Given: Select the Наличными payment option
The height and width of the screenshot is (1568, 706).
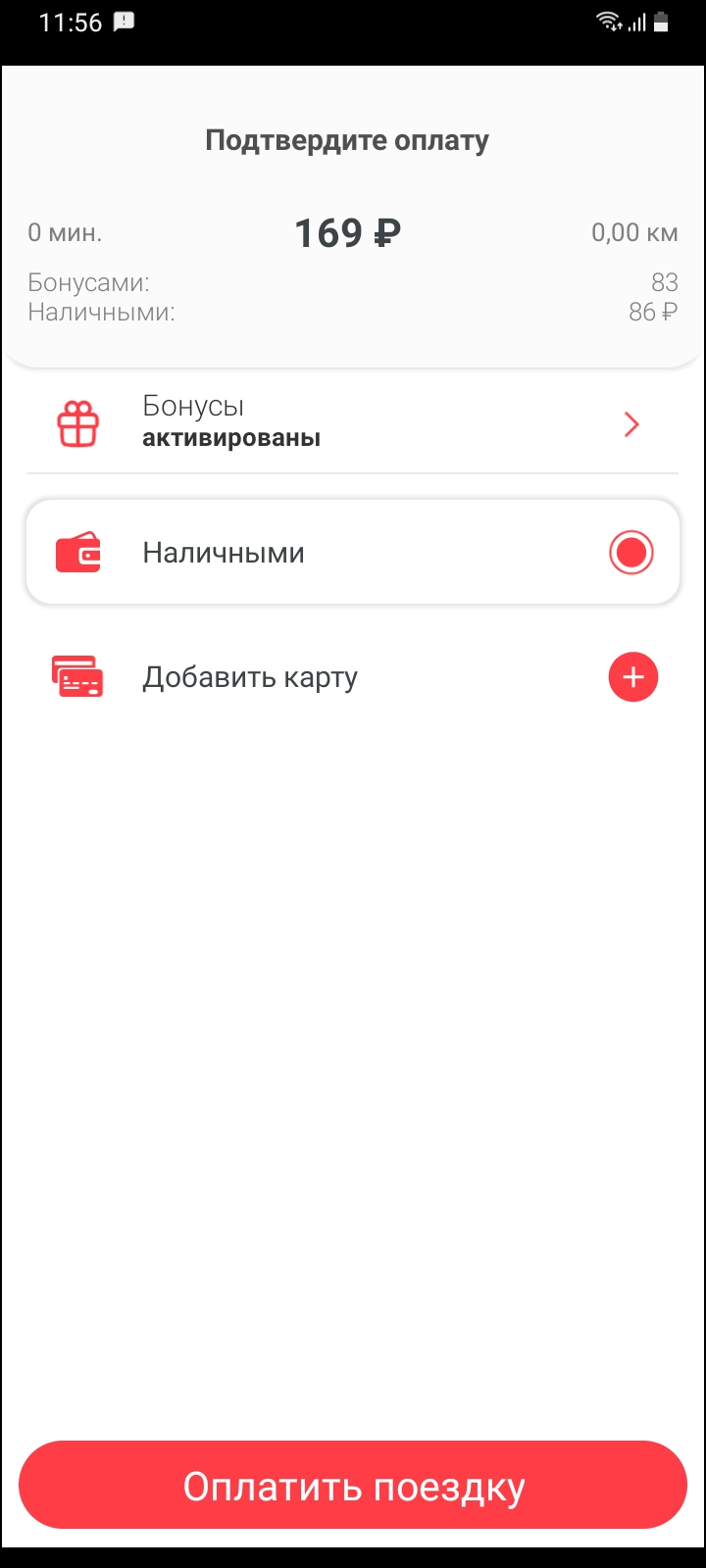Looking at the screenshot, I should [x=353, y=553].
